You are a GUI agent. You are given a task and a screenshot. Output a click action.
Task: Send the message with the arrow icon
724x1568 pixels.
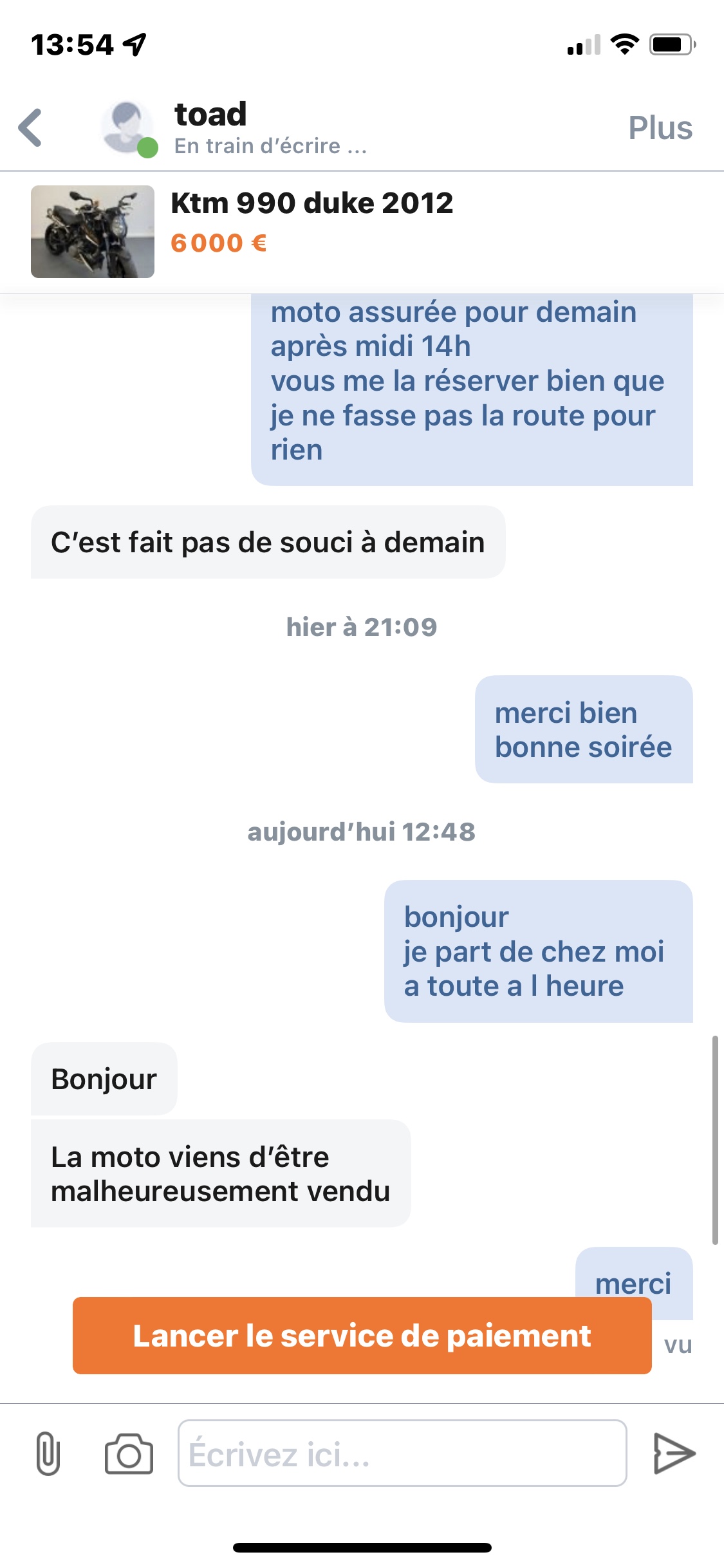click(673, 1453)
